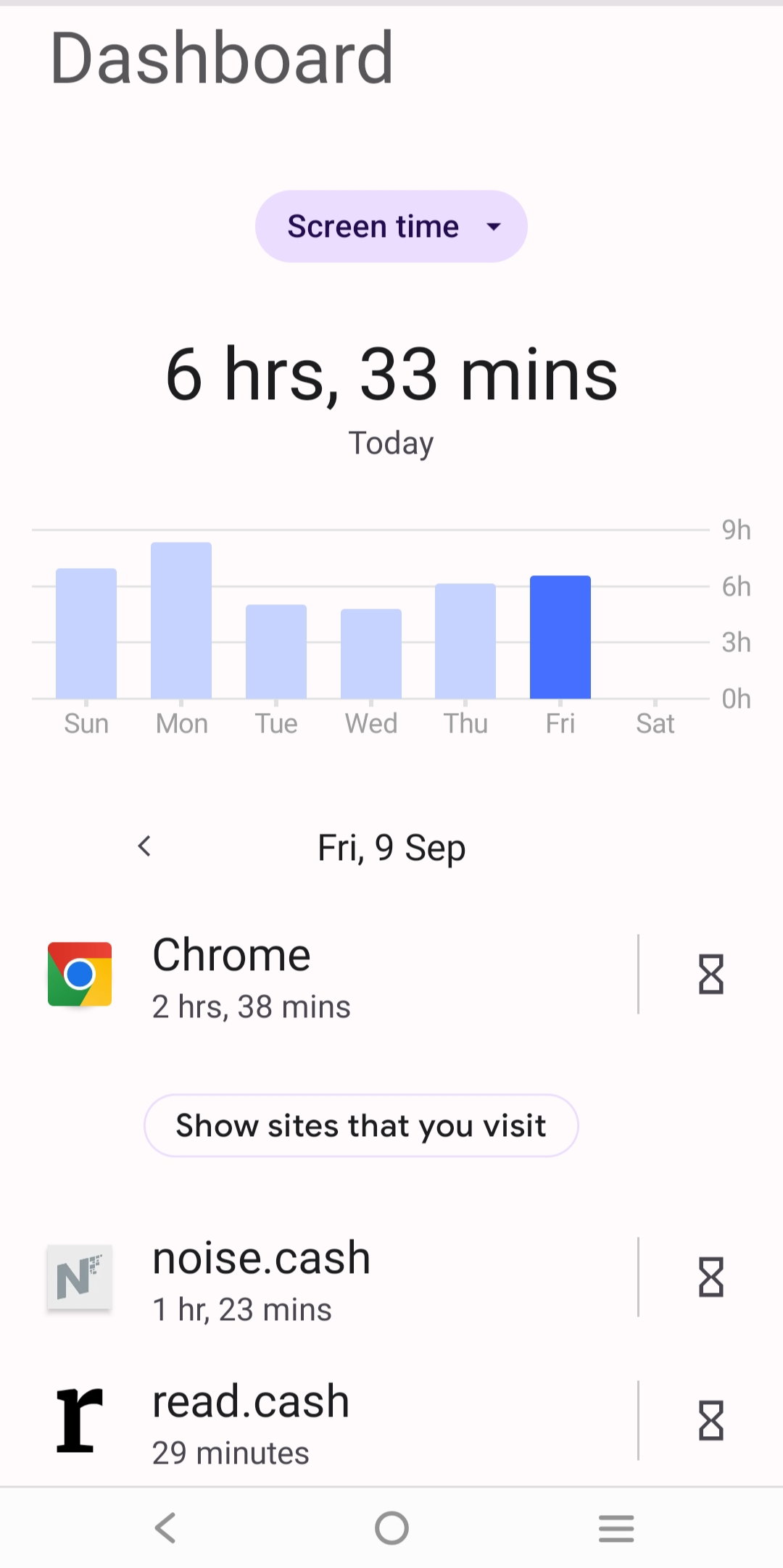Select the Wed bar in the chart
The width and height of the screenshot is (783, 1568).
tap(371, 654)
